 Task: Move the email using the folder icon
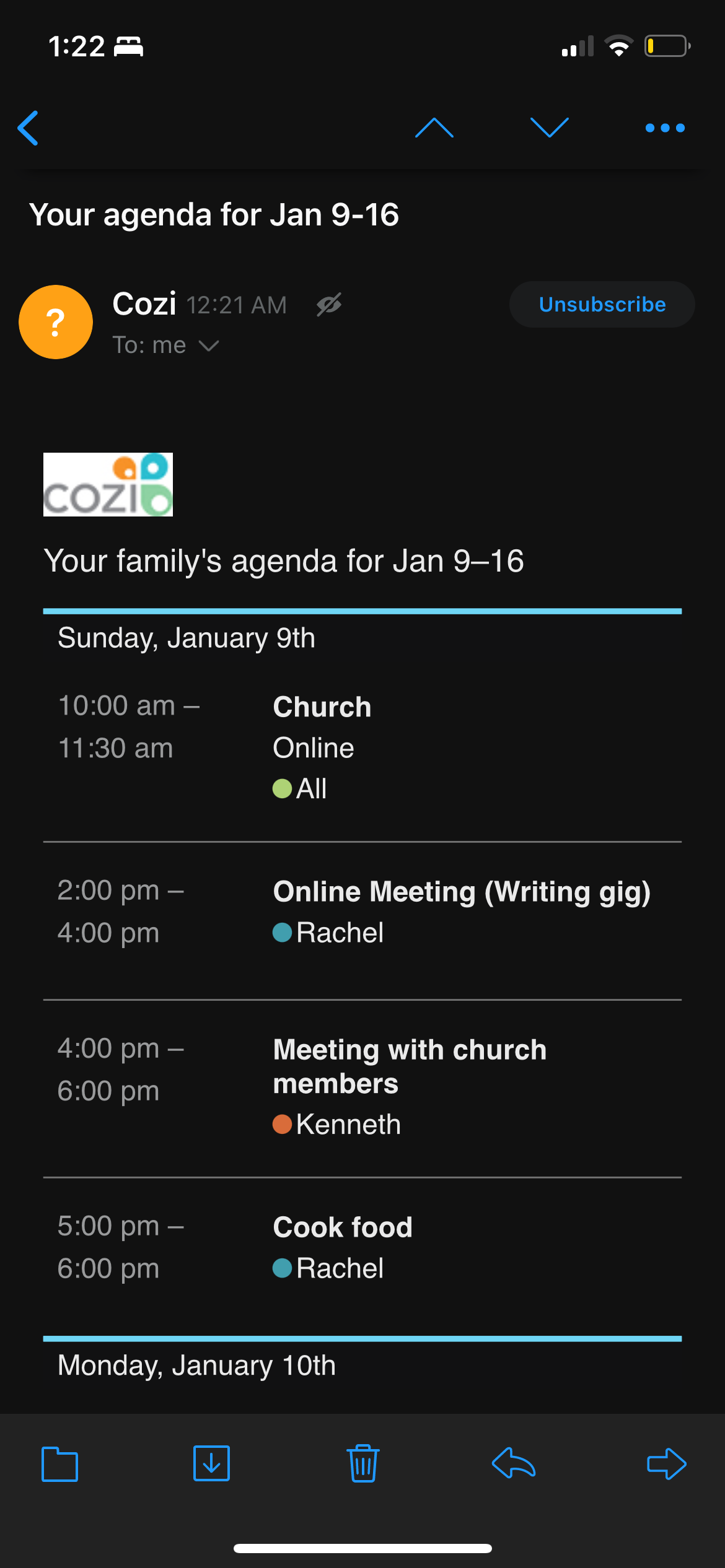[x=59, y=1464]
